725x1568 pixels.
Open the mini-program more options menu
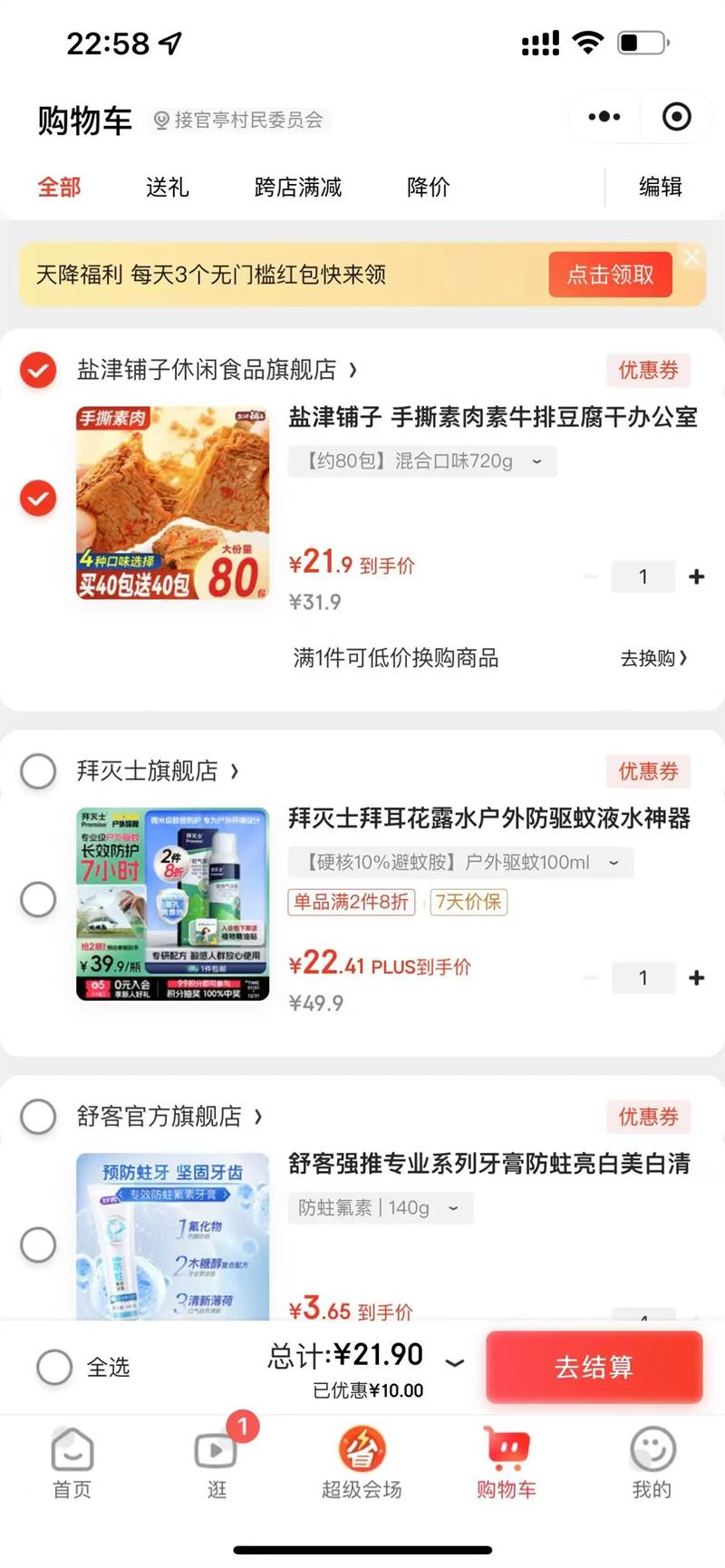604,117
